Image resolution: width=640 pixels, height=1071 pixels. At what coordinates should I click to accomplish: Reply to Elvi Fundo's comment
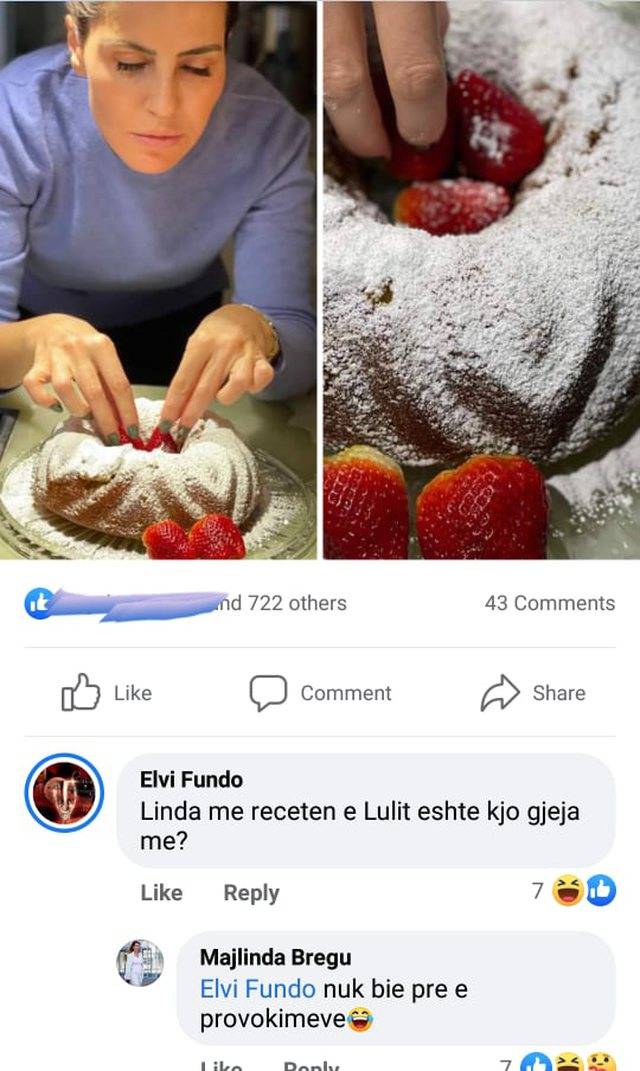click(251, 893)
